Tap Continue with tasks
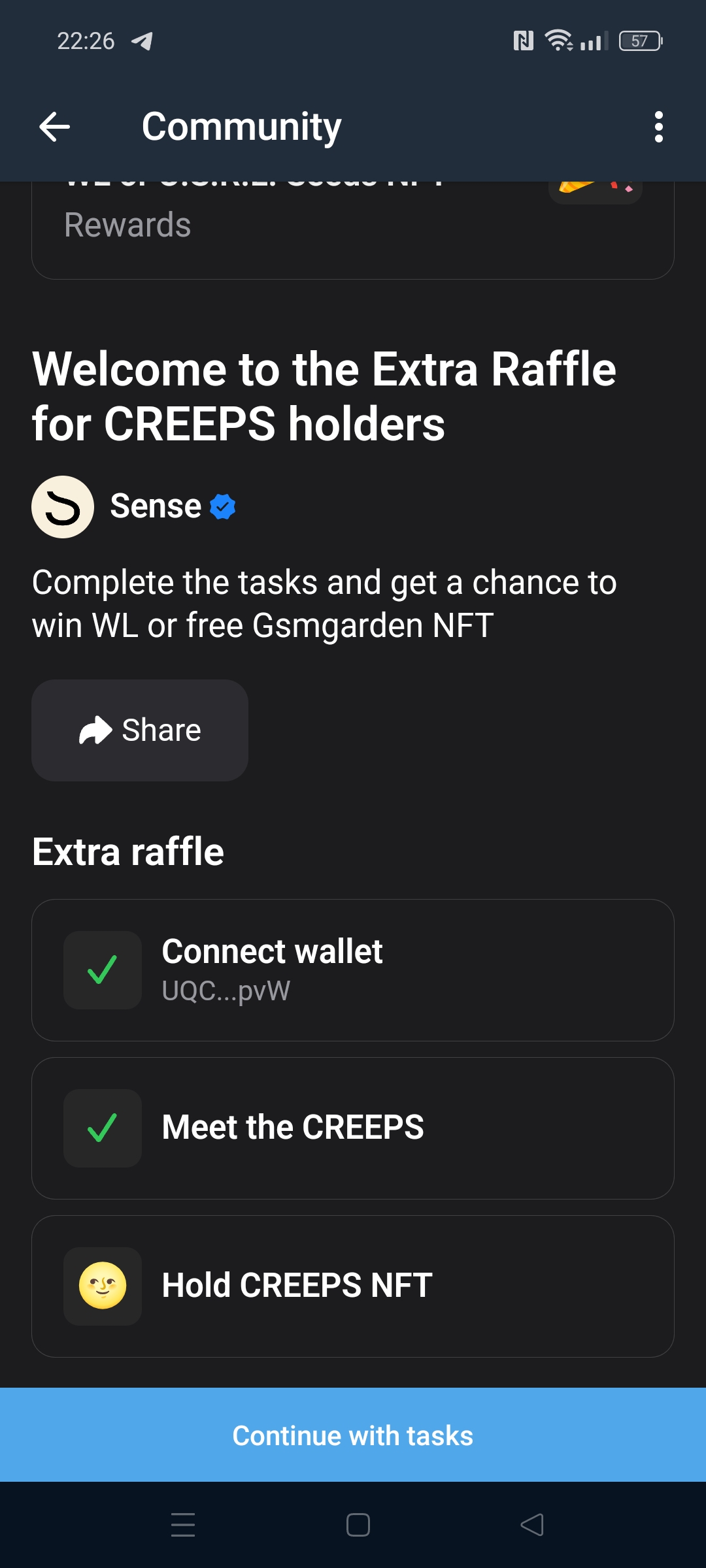706x1568 pixels. [x=353, y=1435]
